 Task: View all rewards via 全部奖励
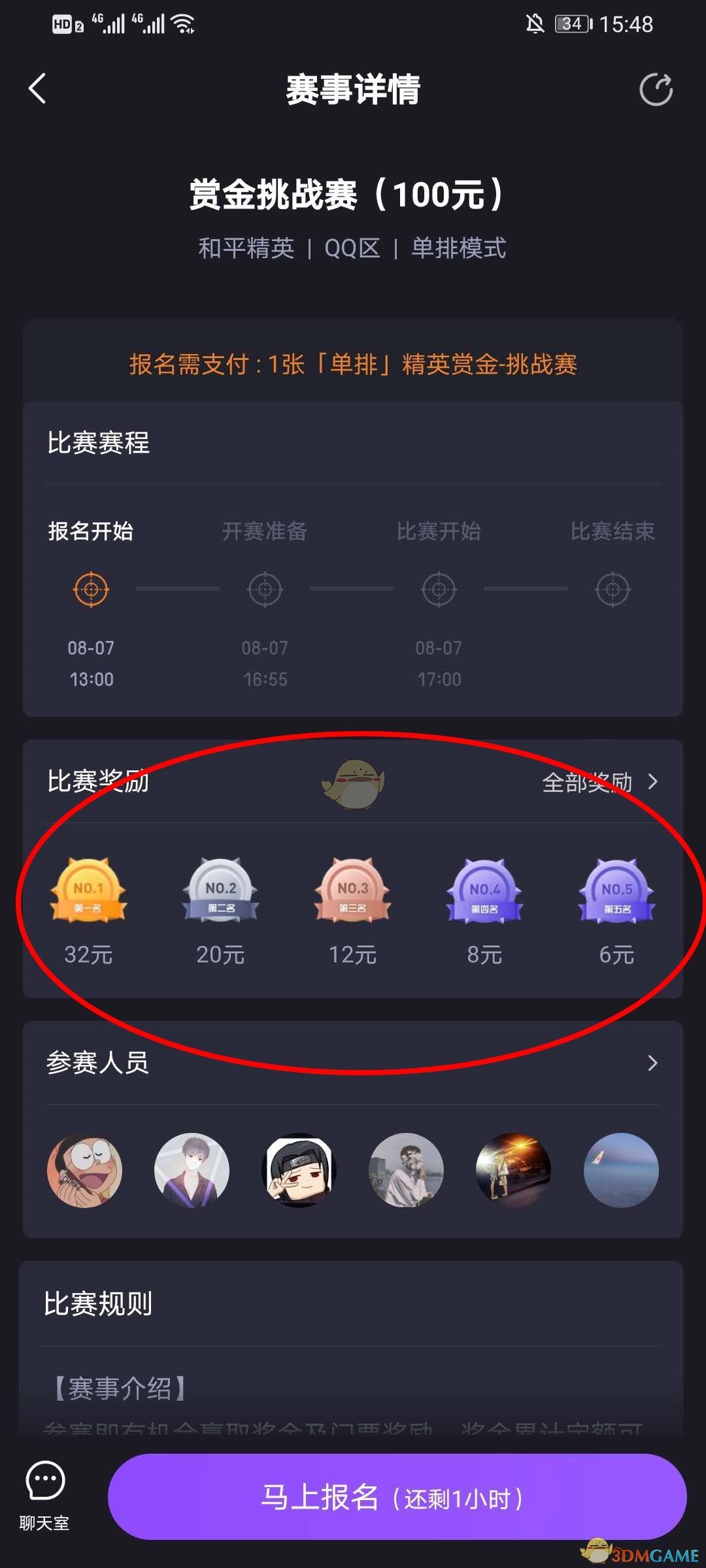point(599,781)
